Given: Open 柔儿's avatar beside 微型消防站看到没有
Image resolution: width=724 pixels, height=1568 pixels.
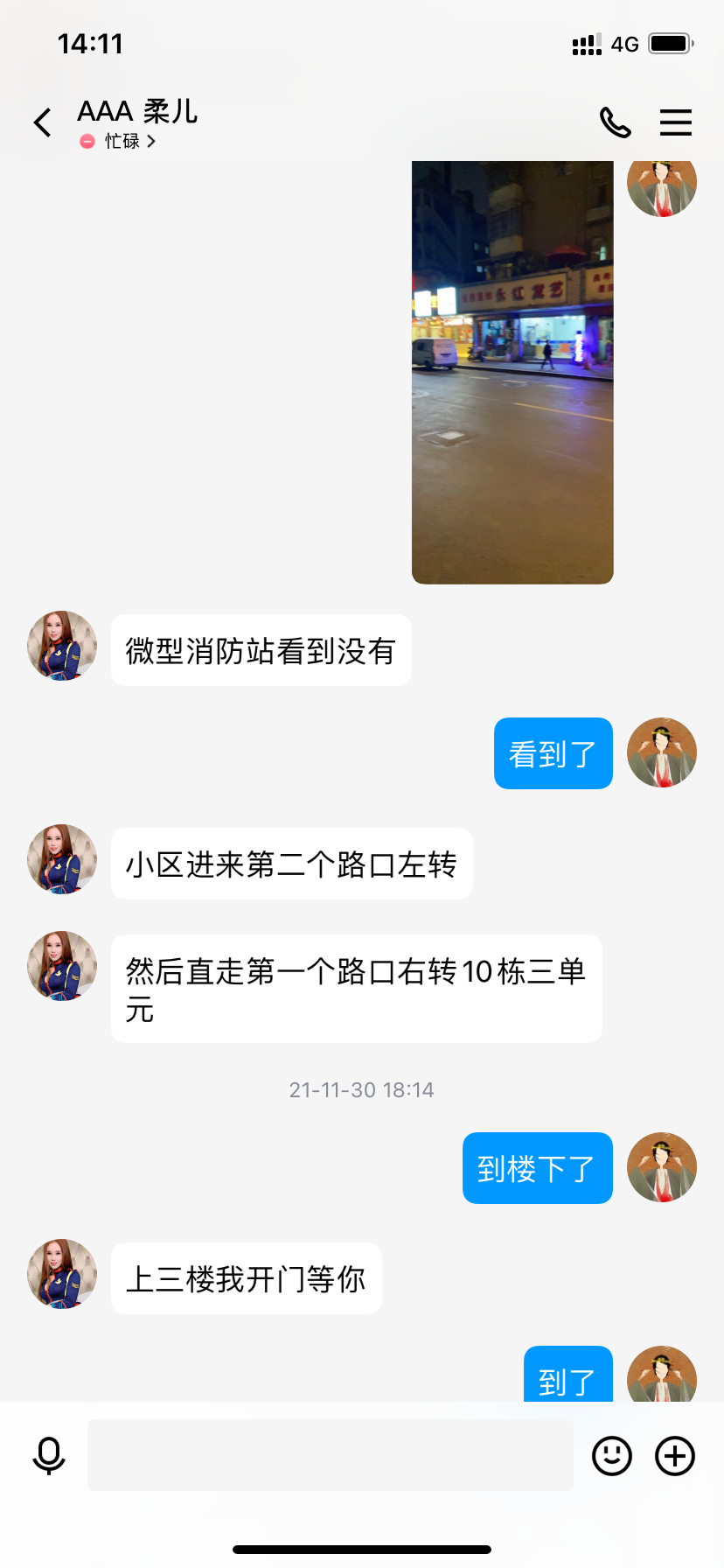Looking at the screenshot, I should pyautogui.click(x=62, y=646).
